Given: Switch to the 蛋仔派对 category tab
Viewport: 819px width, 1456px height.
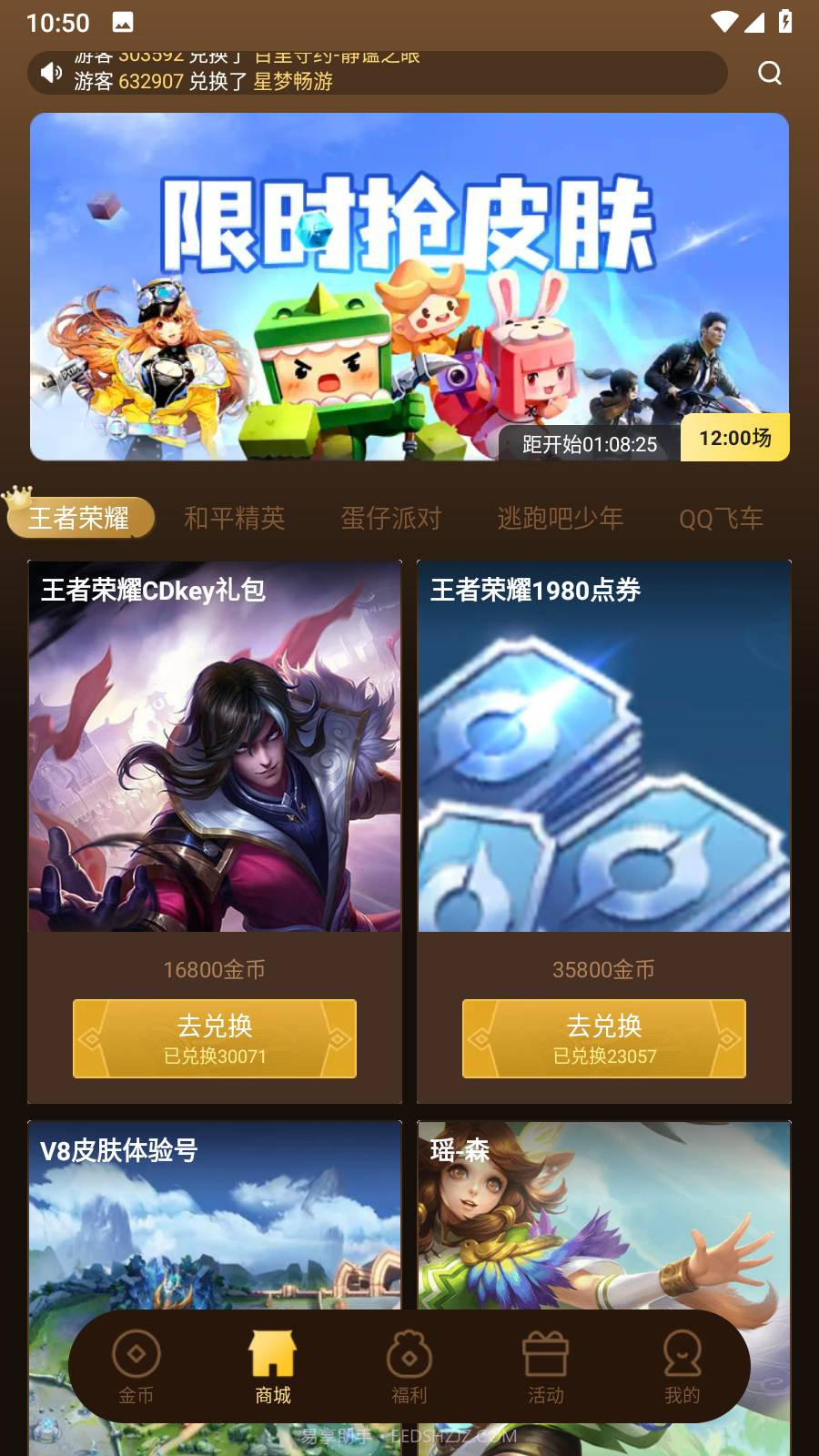Looking at the screenshot, I should coord(390,517).
